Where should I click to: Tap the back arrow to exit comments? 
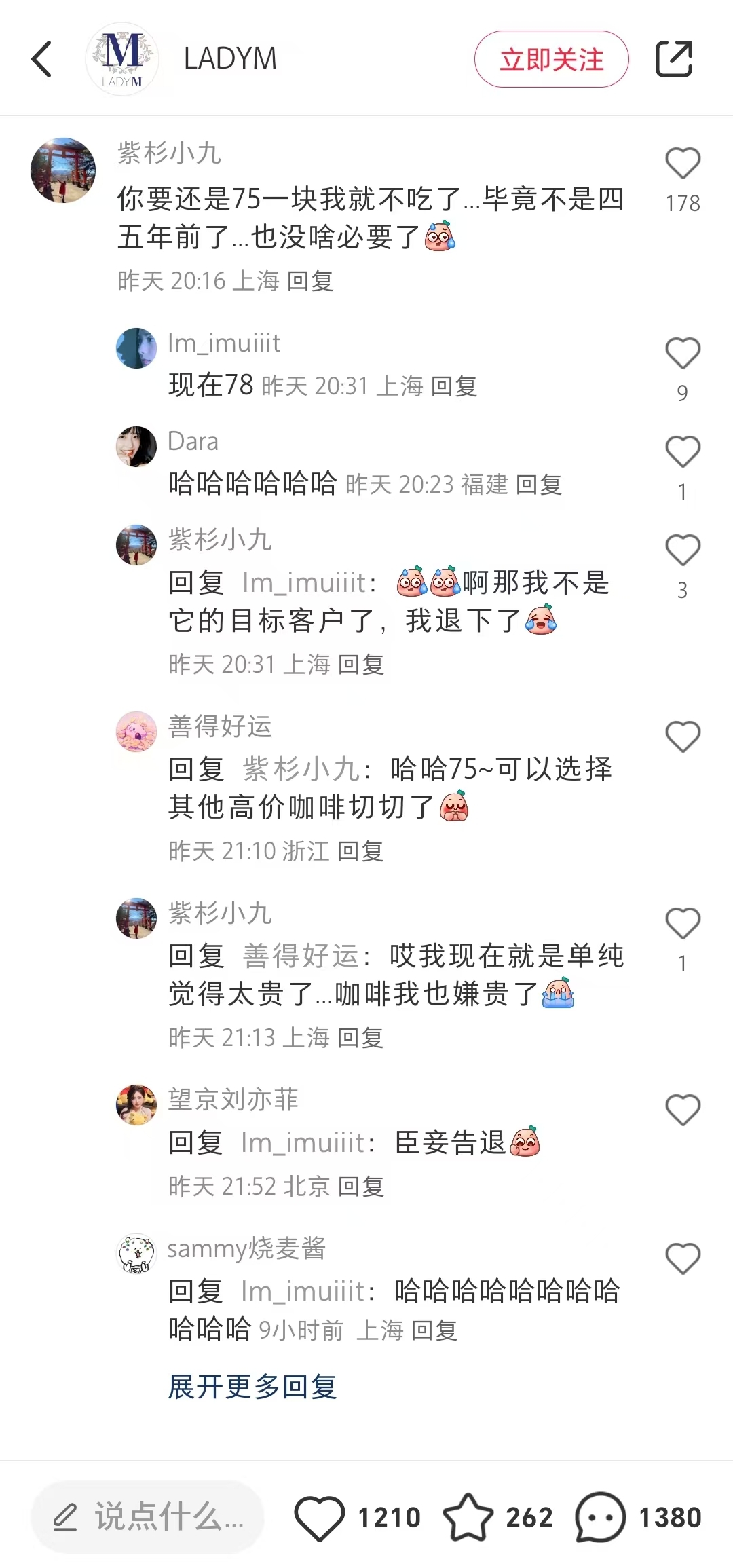[42, 60]
